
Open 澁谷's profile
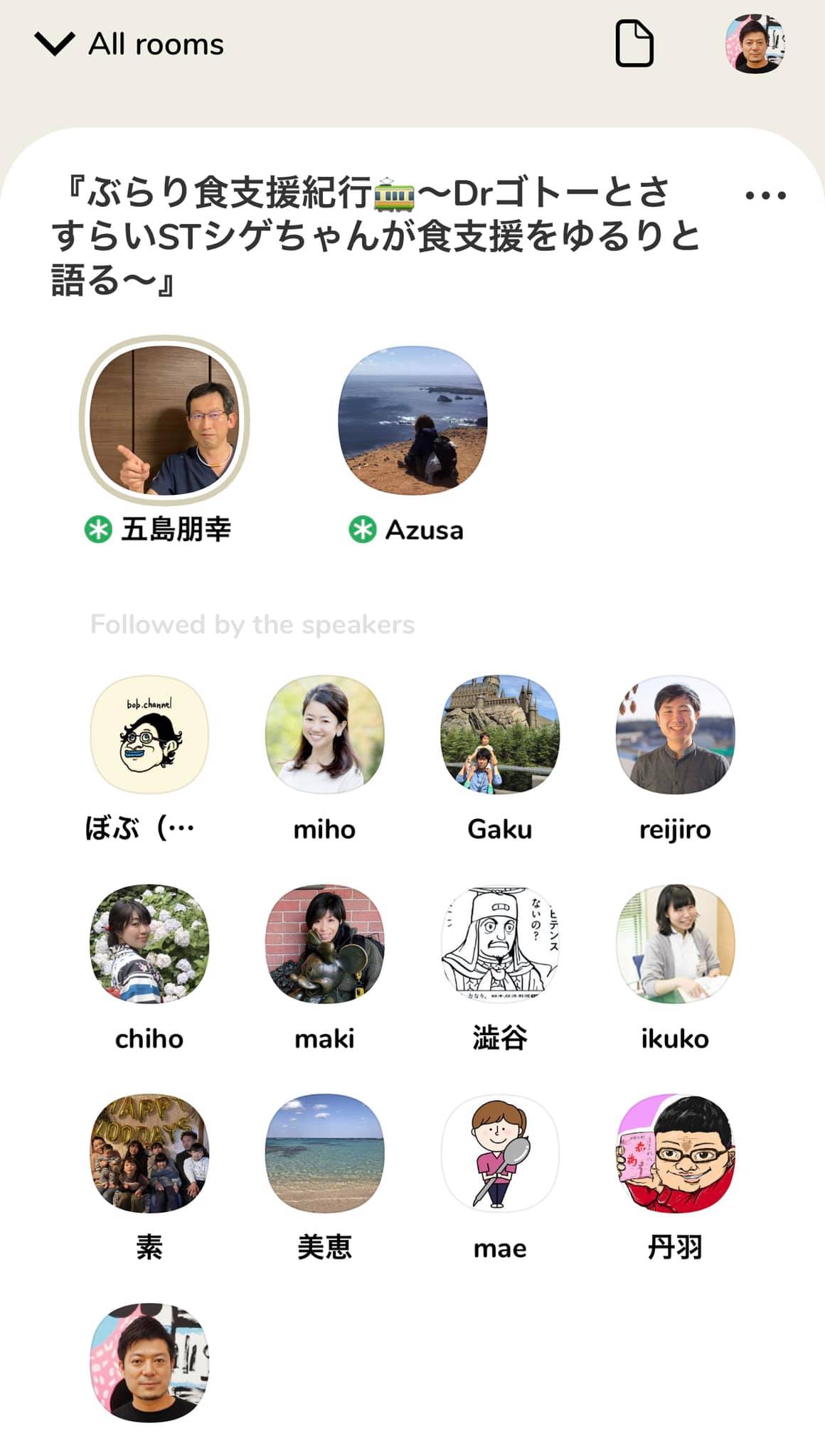click(500, 943)
